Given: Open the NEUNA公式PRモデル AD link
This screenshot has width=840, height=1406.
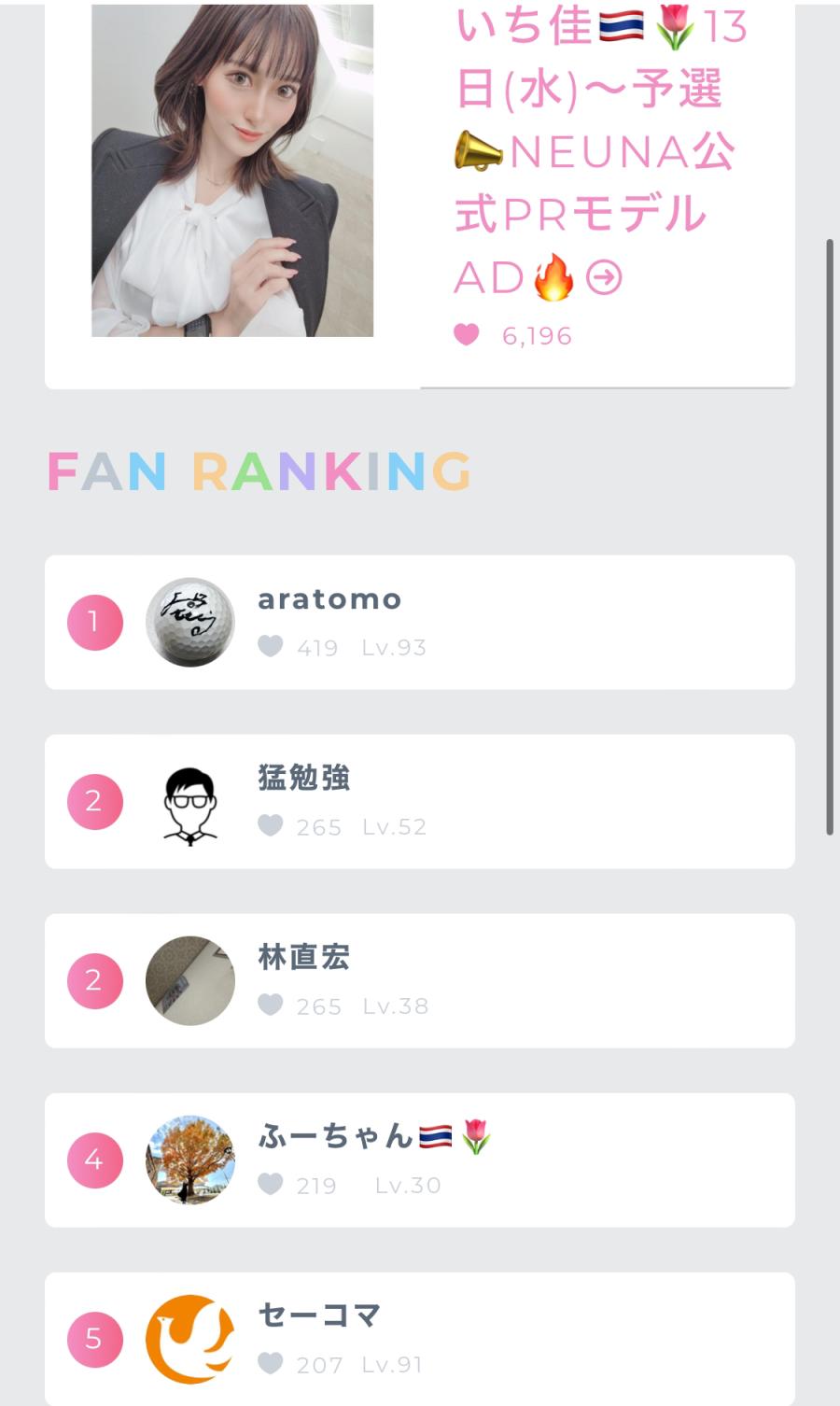Looking at the screenshot, I should pos(603,277).
